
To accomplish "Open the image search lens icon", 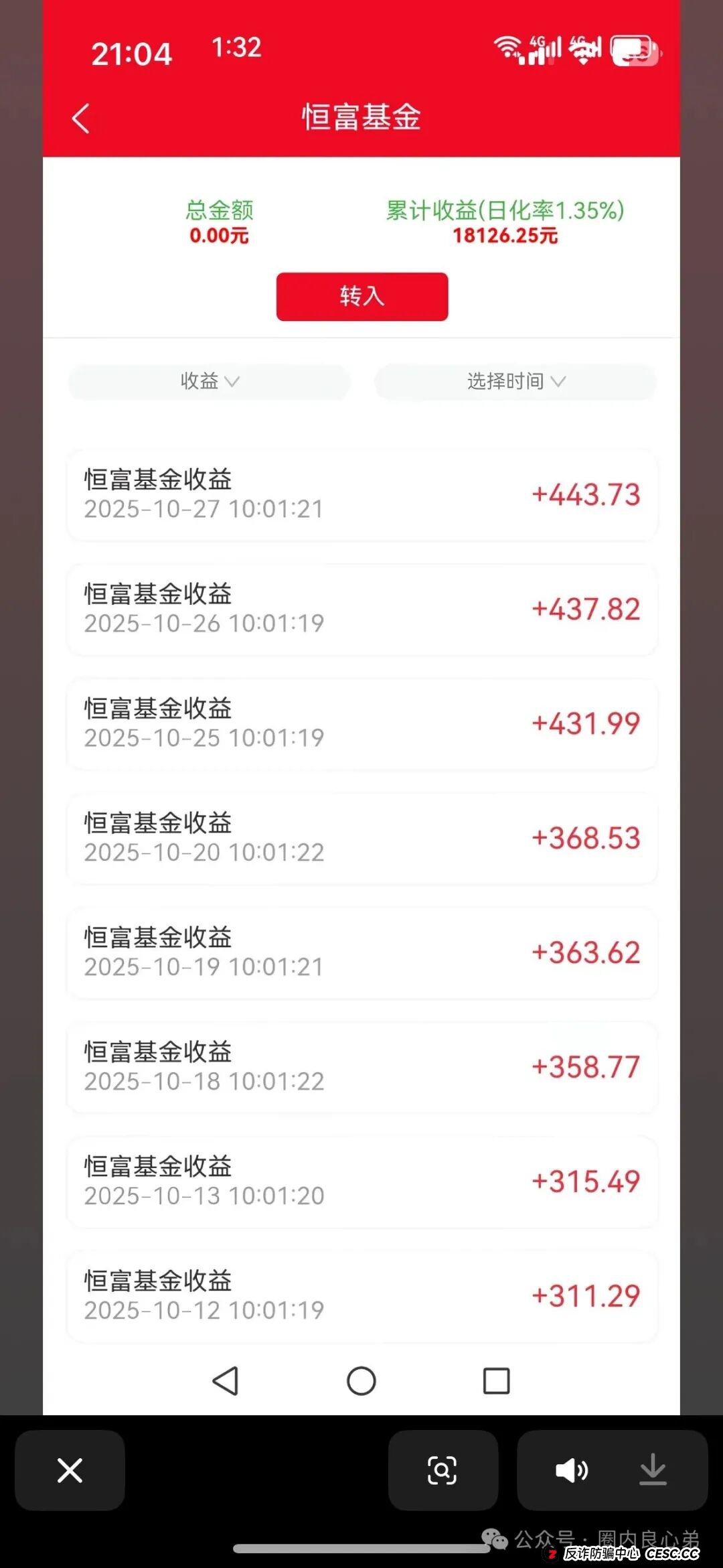I will coord(442,1472).
